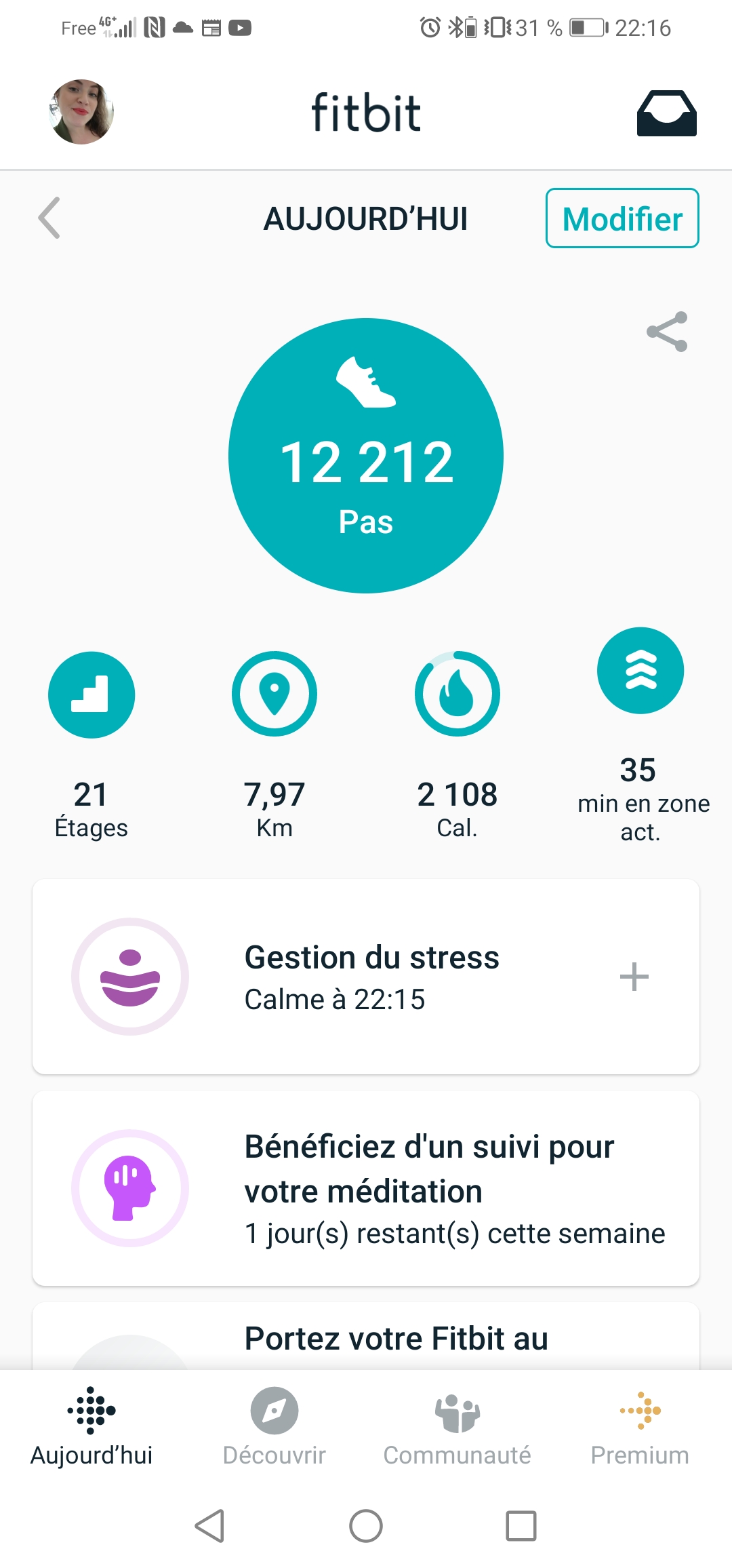View min en zone act. details
Viewport: 732px width, 1568px height.
640,671
